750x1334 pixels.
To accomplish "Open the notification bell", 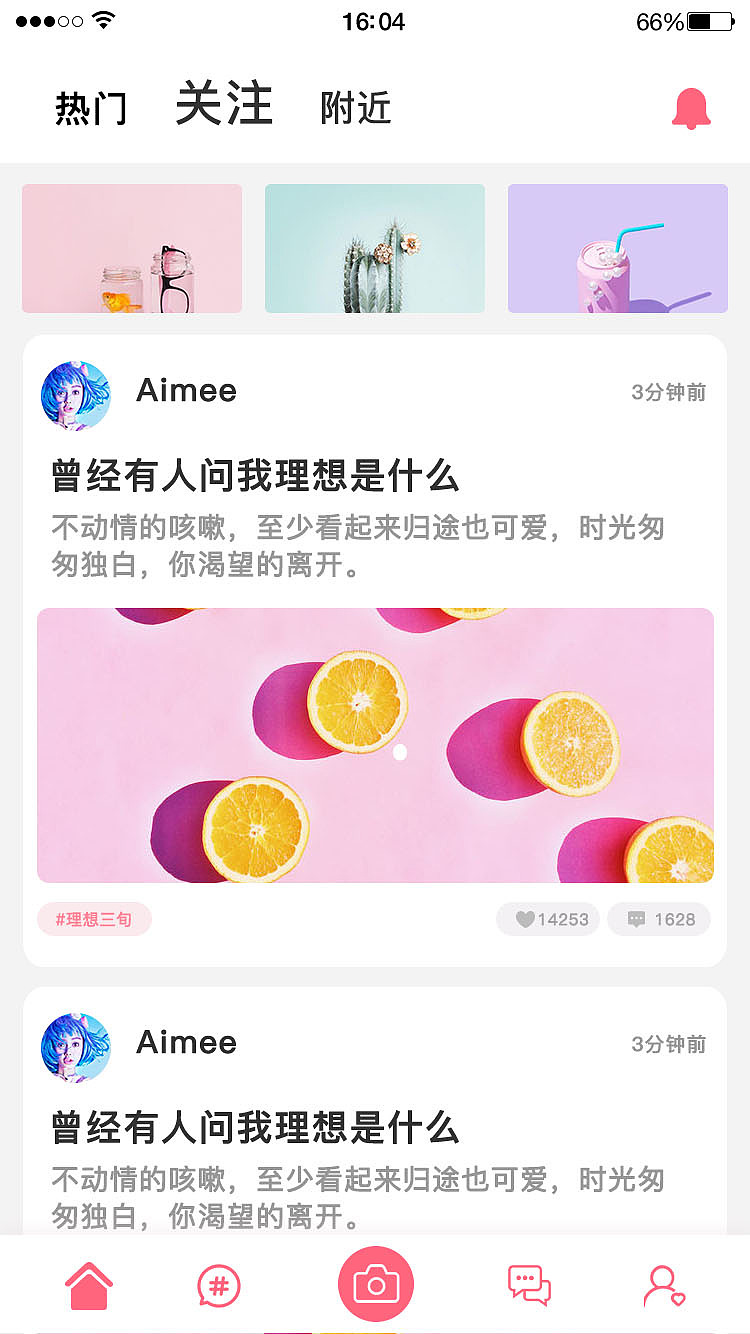I will pyautogui.click(x=691, y=108).
